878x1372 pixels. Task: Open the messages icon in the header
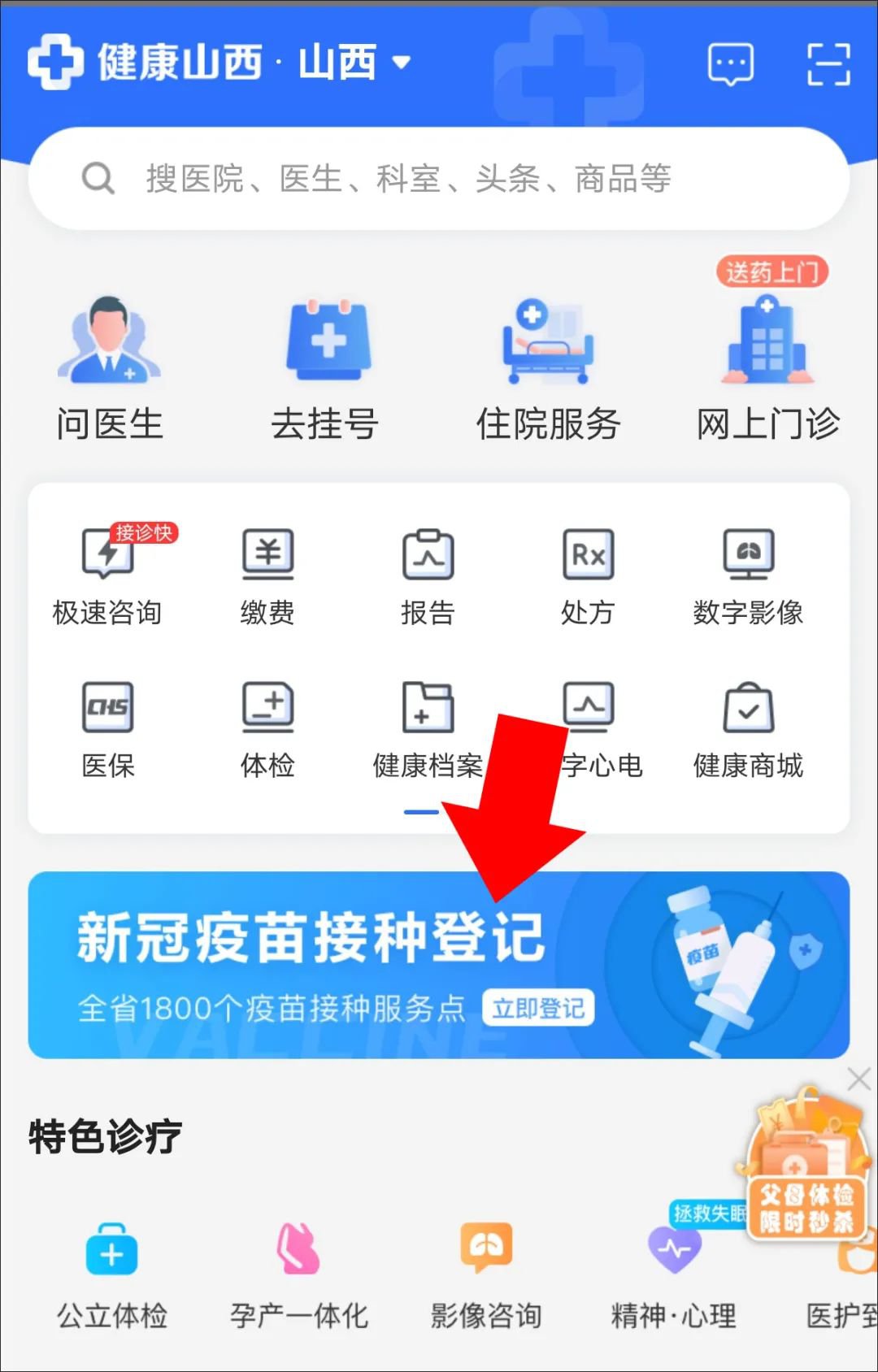point(730,64)
